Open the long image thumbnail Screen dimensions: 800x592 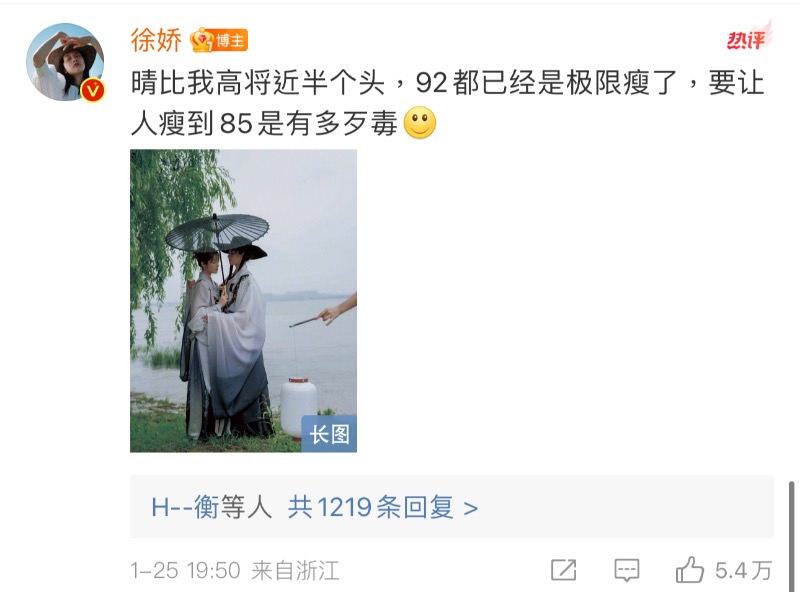[x=243, y=300]
